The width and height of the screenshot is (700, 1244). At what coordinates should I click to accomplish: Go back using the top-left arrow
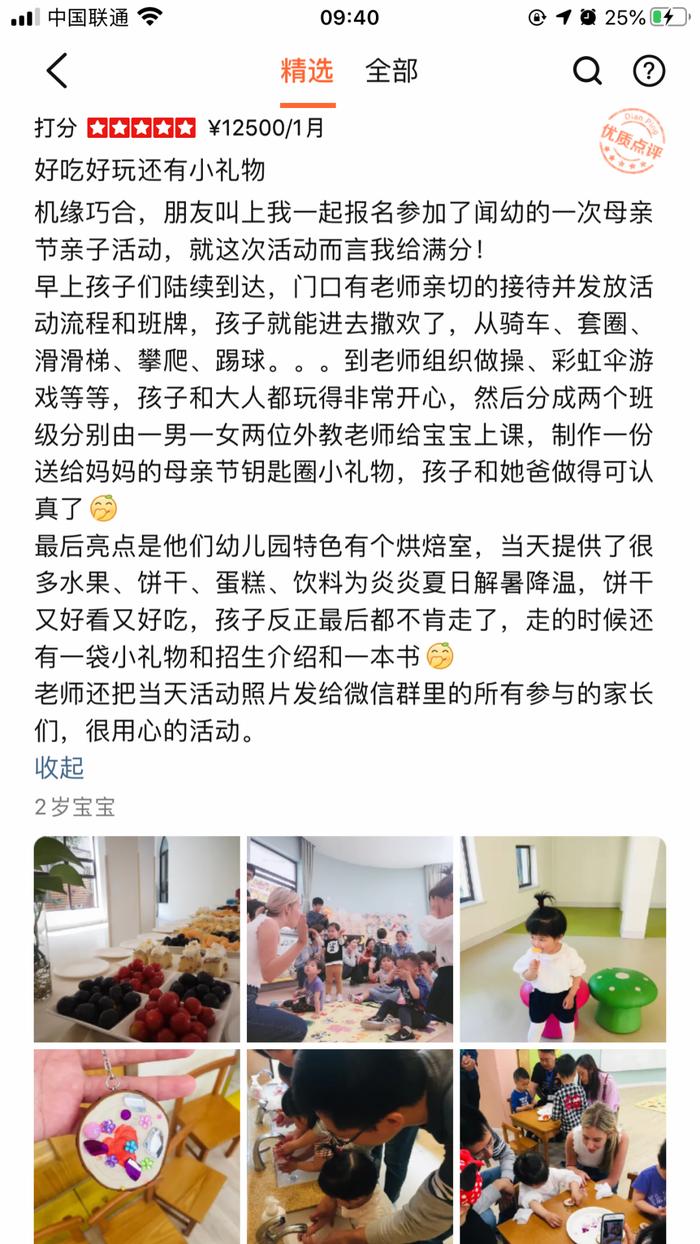coord(57,71)
